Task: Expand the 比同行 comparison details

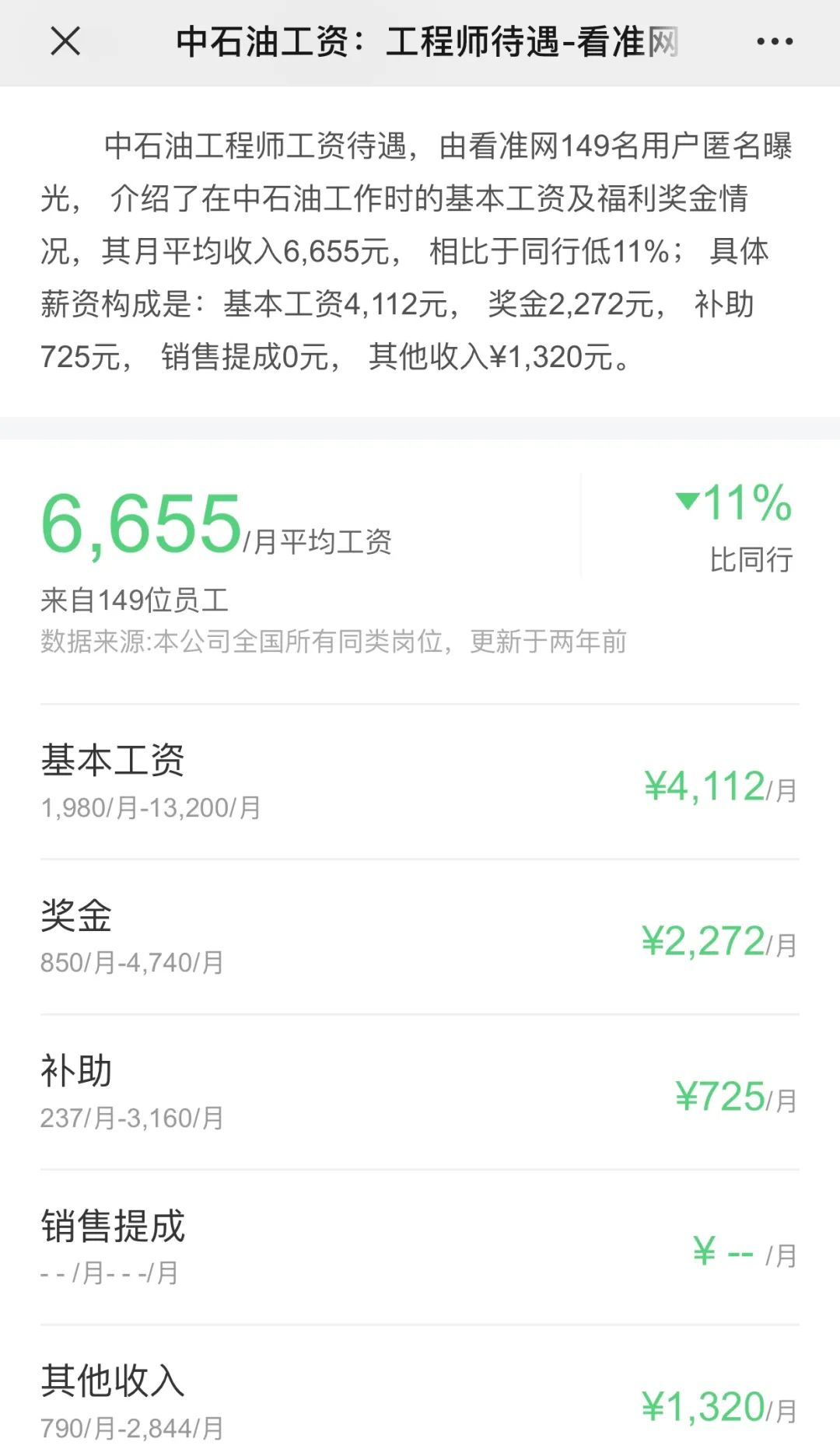Action: (751, 560)
